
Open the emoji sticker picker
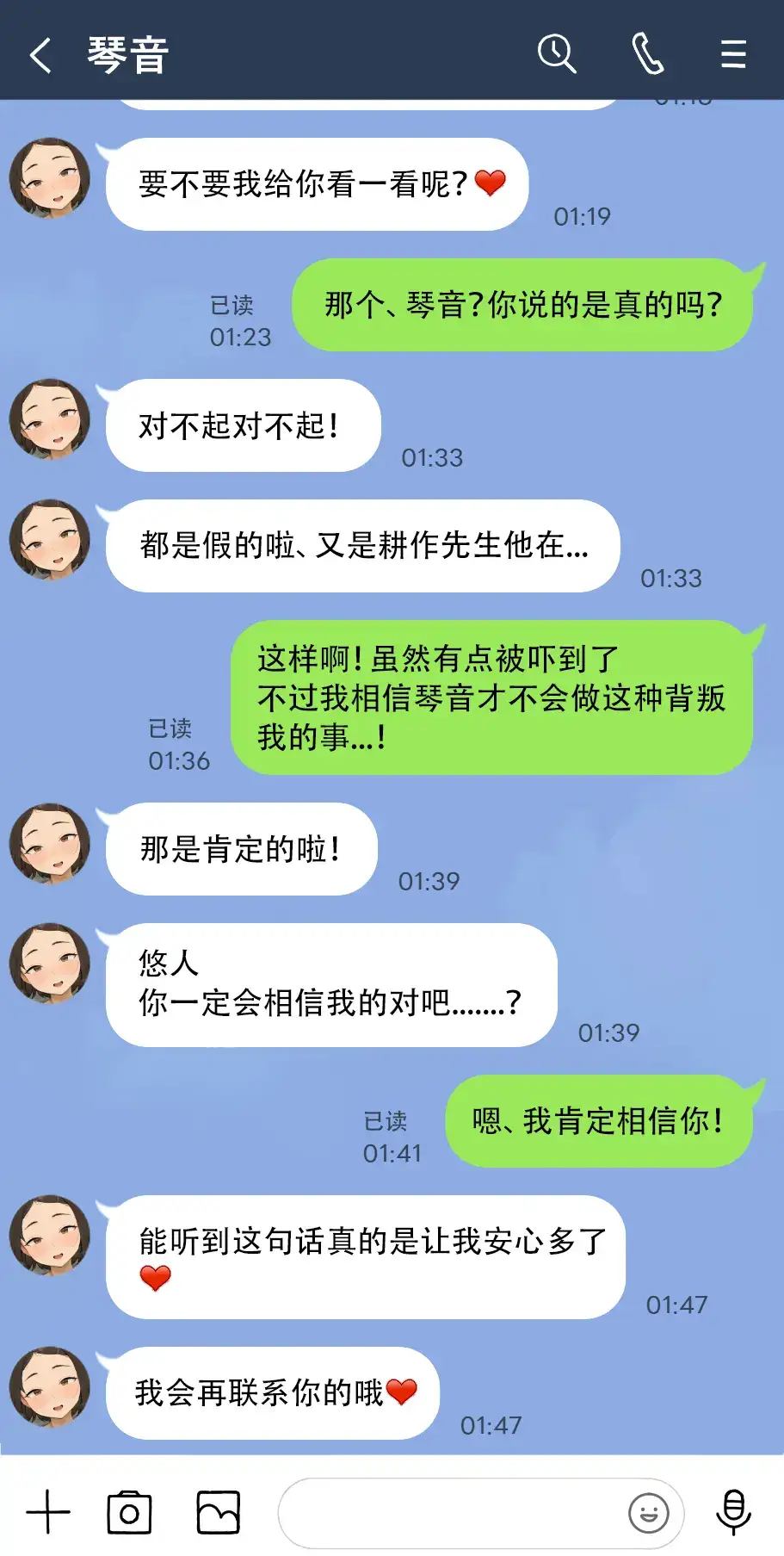pos(649,1513)
